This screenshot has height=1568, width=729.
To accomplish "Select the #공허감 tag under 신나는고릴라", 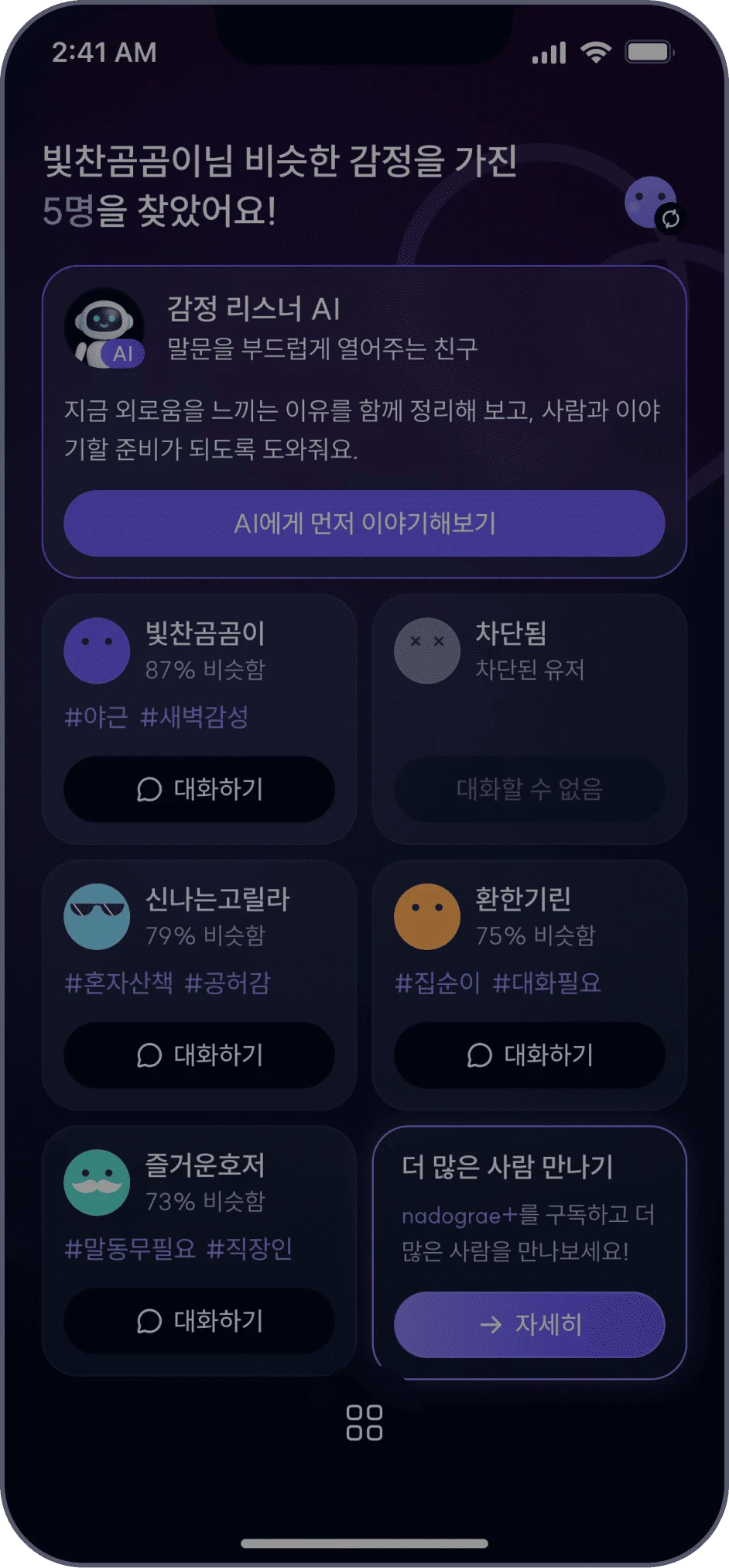I will (229, 982).
